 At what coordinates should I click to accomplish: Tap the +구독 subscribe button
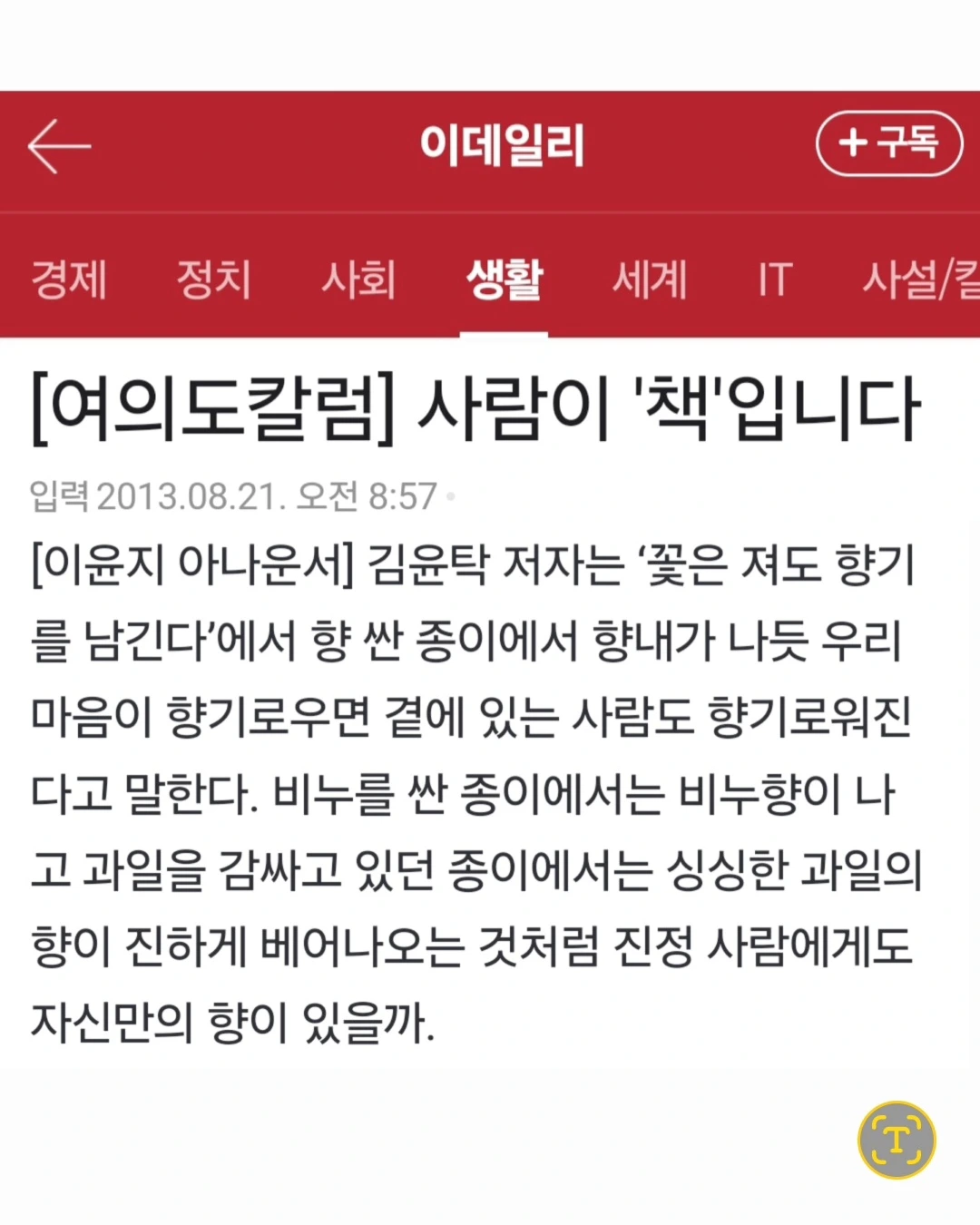888,142
